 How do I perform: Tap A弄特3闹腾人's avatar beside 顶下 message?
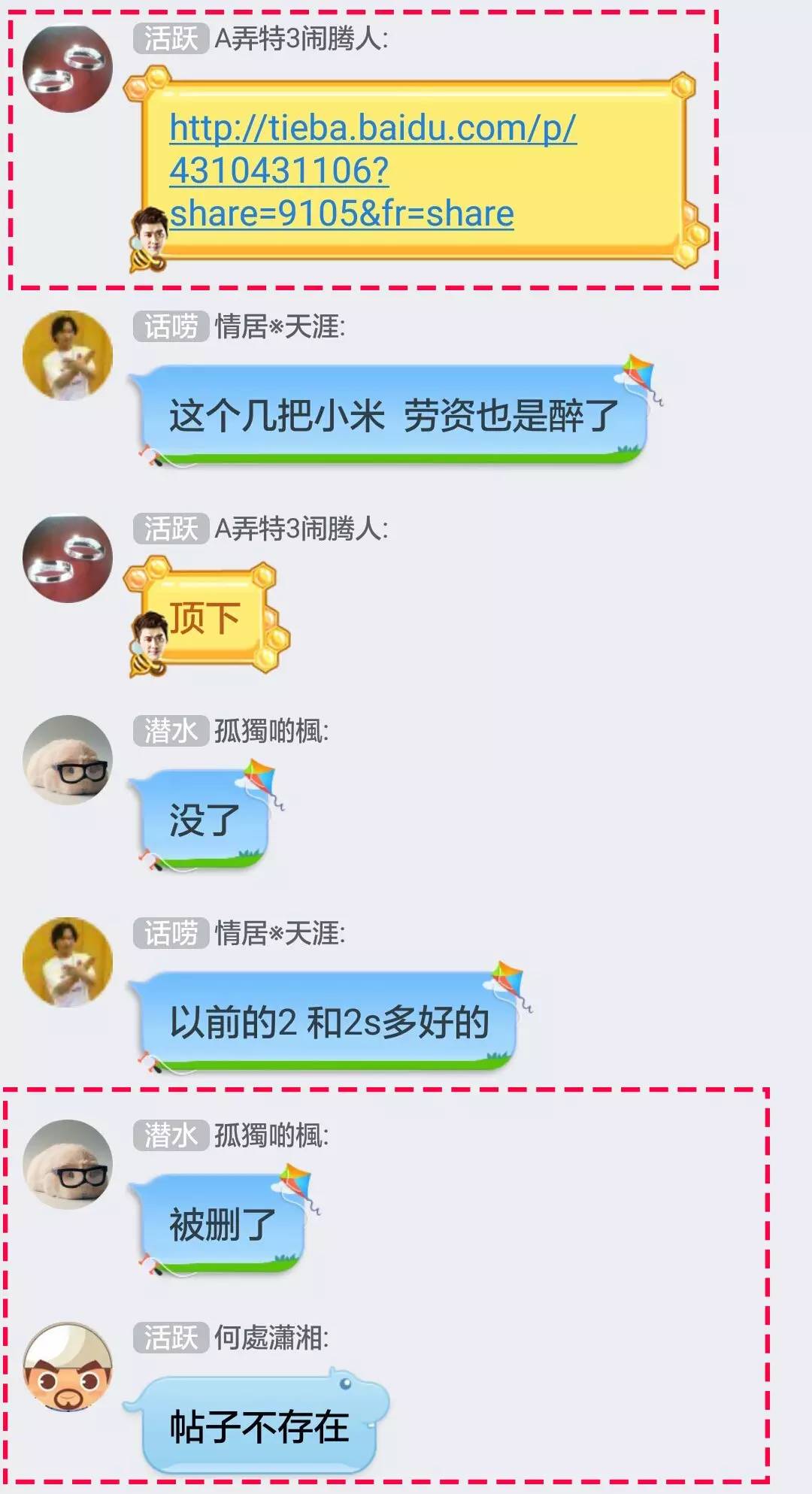click(68, 558)
